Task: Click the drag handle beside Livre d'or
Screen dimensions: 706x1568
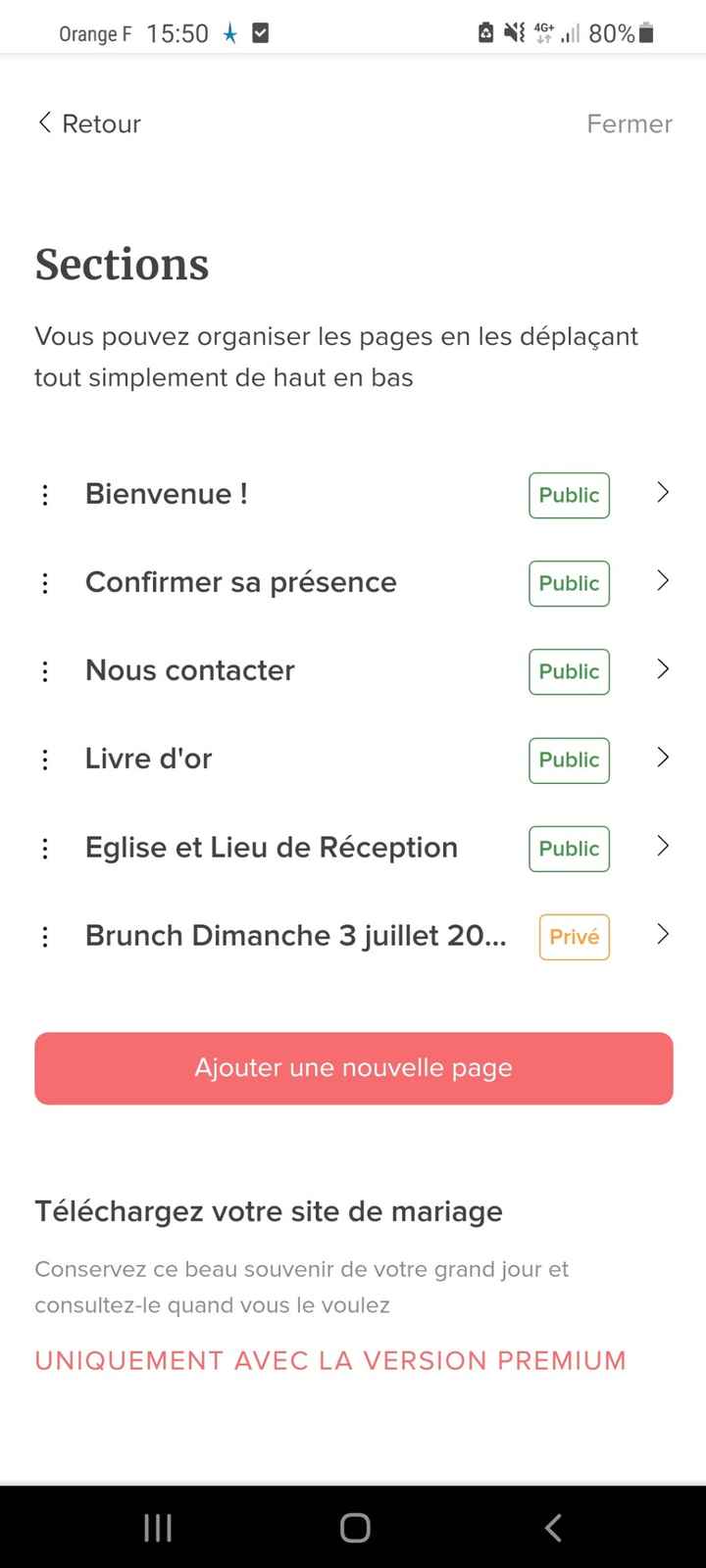Action: tap(45, 759)
